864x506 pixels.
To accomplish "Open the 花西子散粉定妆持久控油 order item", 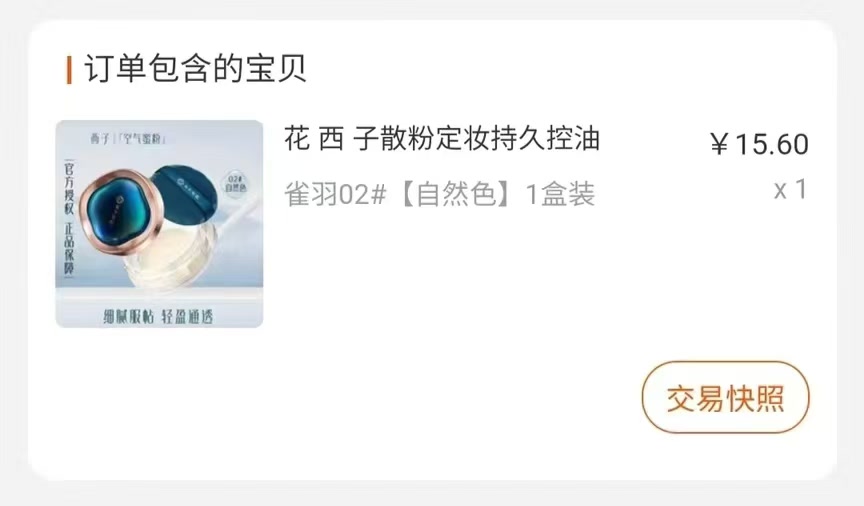I will (x=442, y=139).
